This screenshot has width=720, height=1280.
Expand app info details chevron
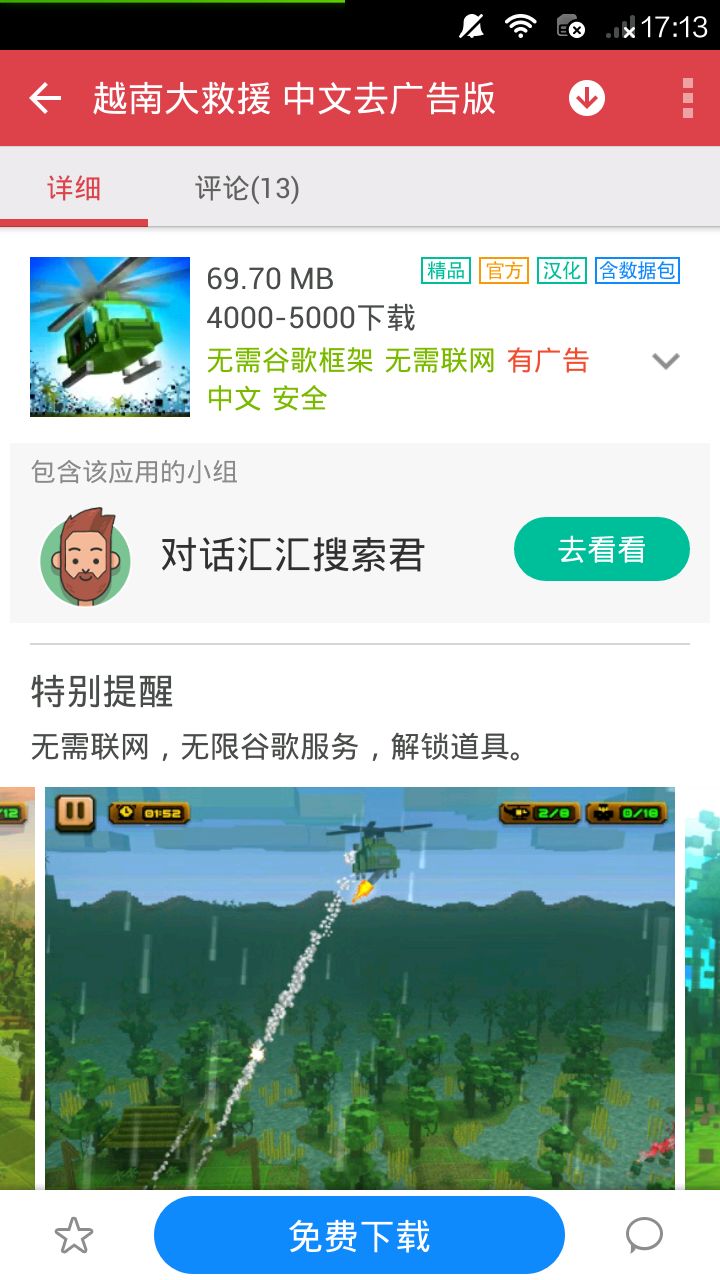point(666,361)
